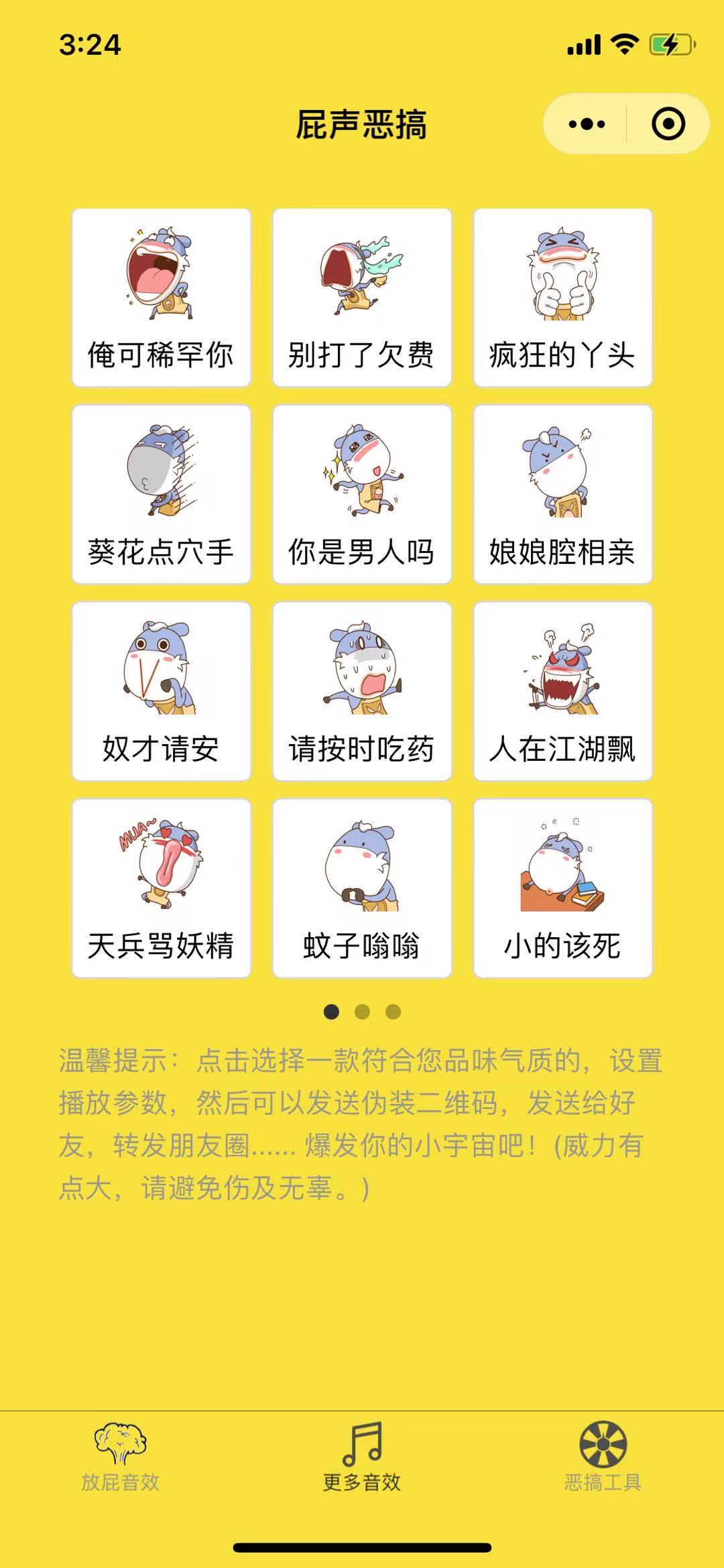Open the 疯狂的丫头 sound tile

point(562,298)
